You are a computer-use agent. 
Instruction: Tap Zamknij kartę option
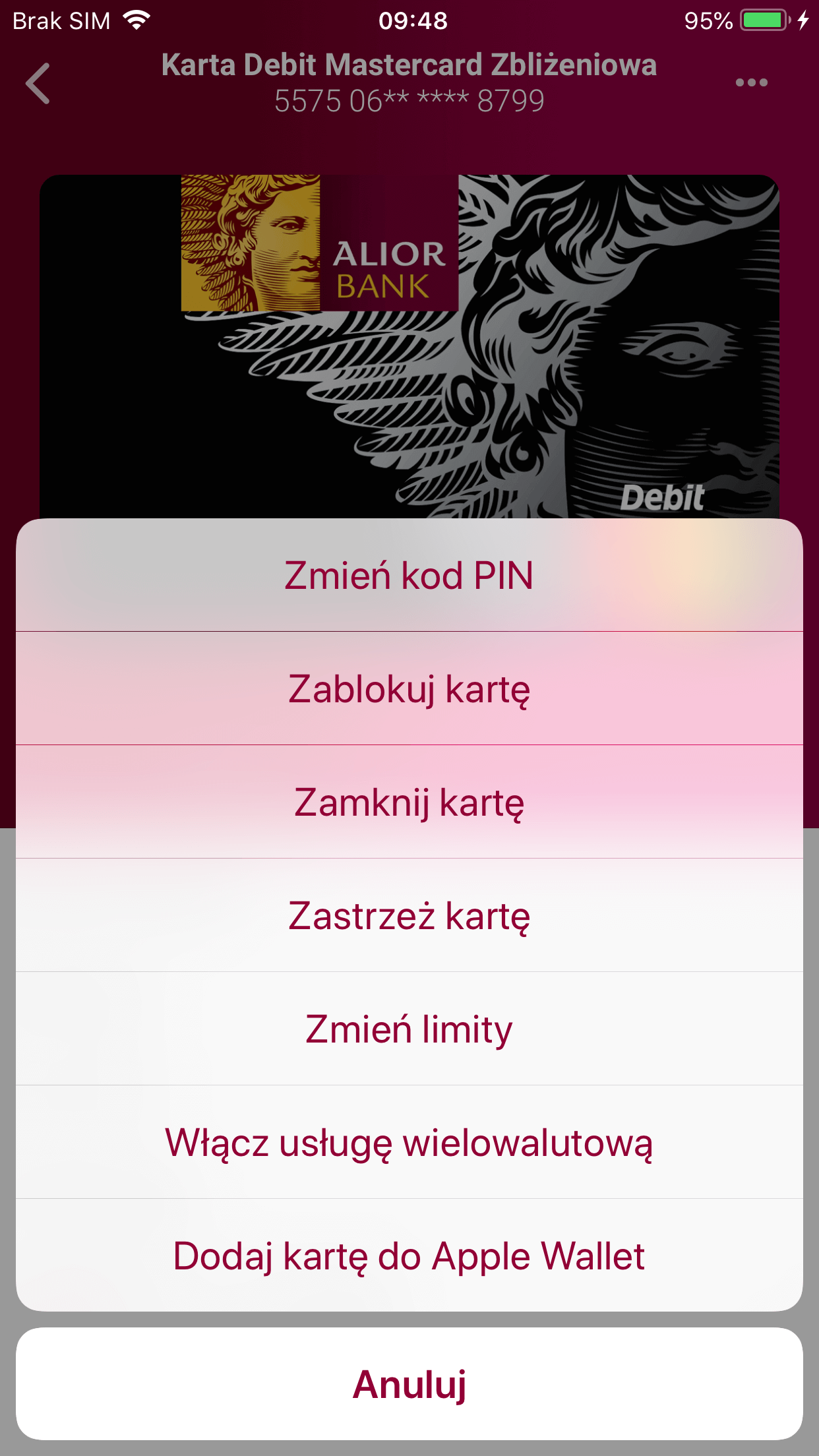pos(409,803)
